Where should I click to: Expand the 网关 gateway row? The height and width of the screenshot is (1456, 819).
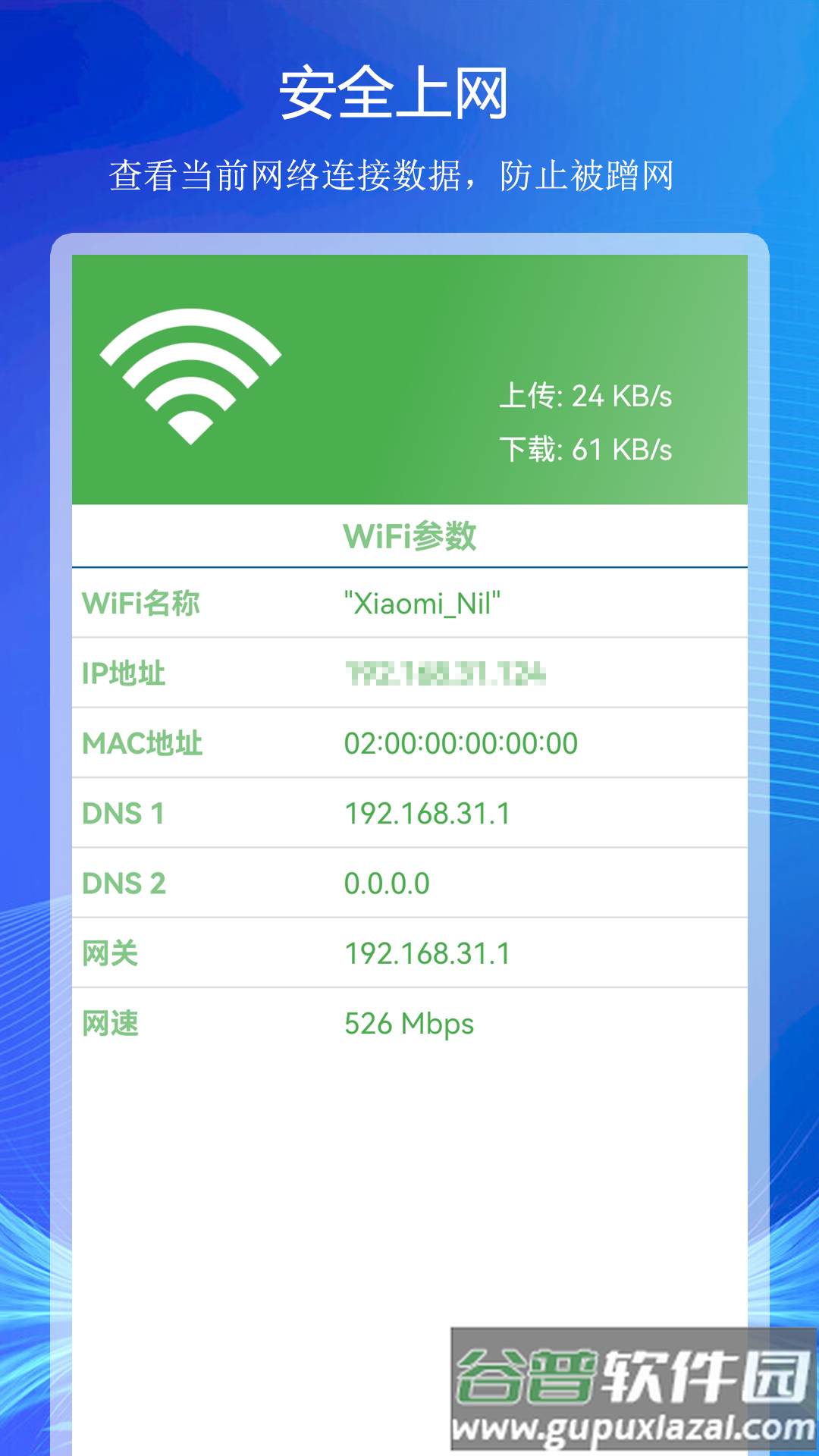[409, 953]
